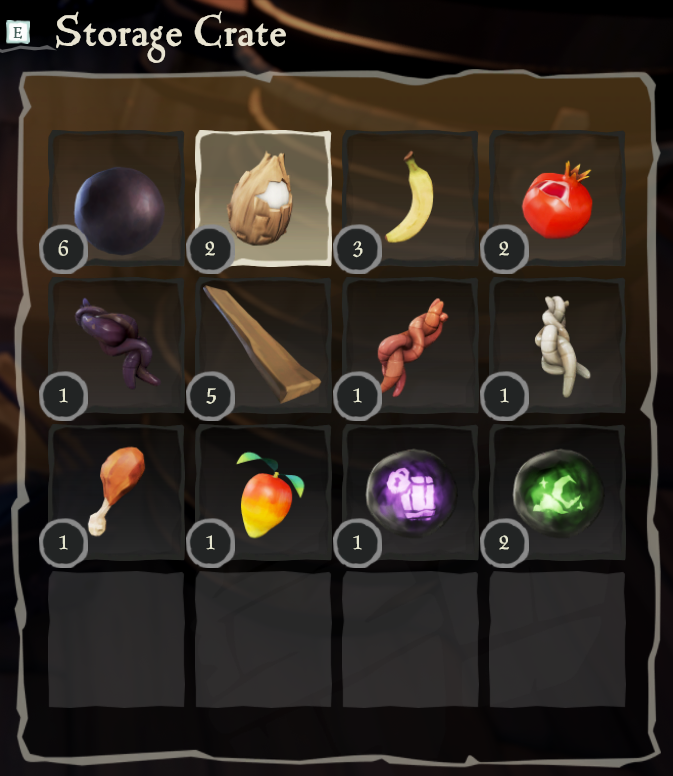Viewport: 673px width, 776px height.
Task: Grab the wooden plank stack of 5
Action: [x=263, y=345]
